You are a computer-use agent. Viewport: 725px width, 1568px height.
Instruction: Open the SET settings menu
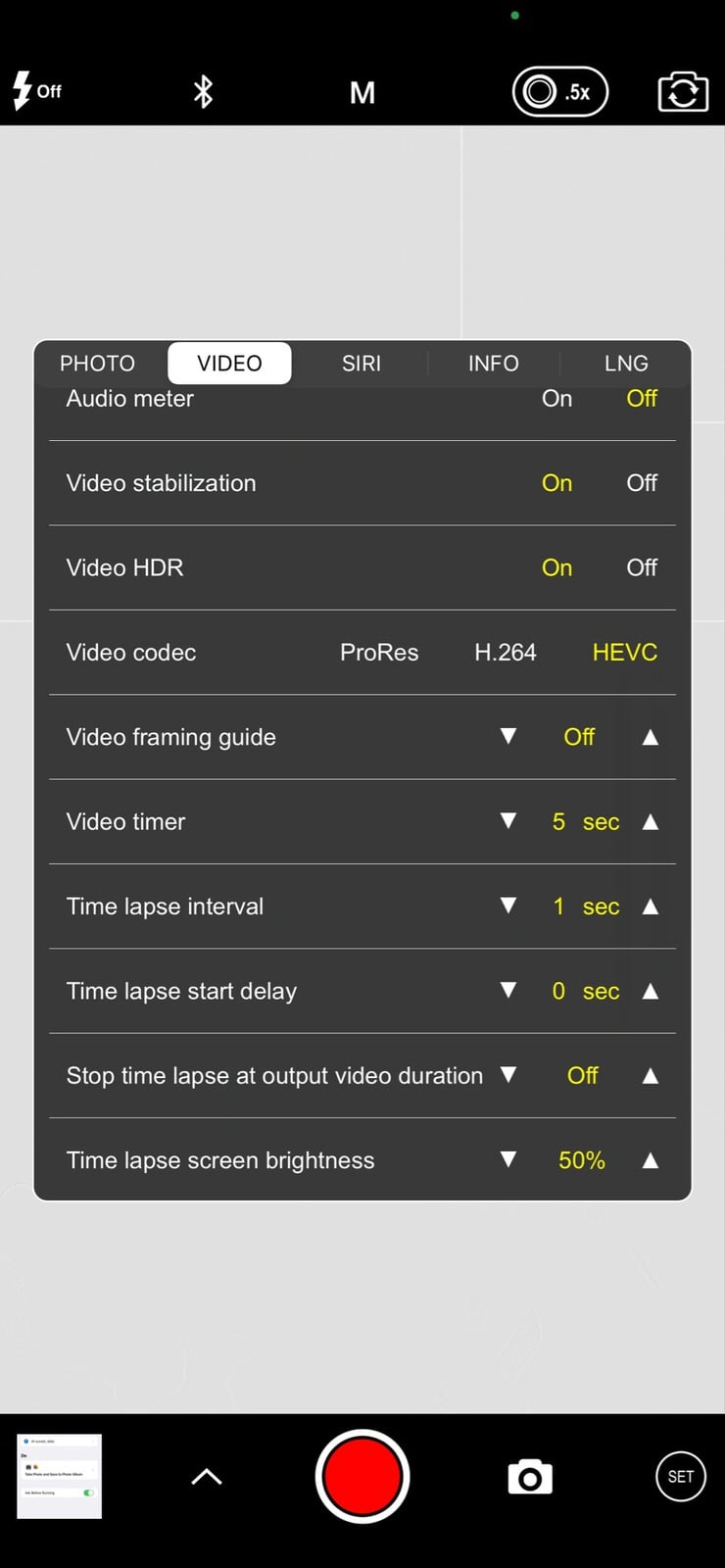(680, 1476)
